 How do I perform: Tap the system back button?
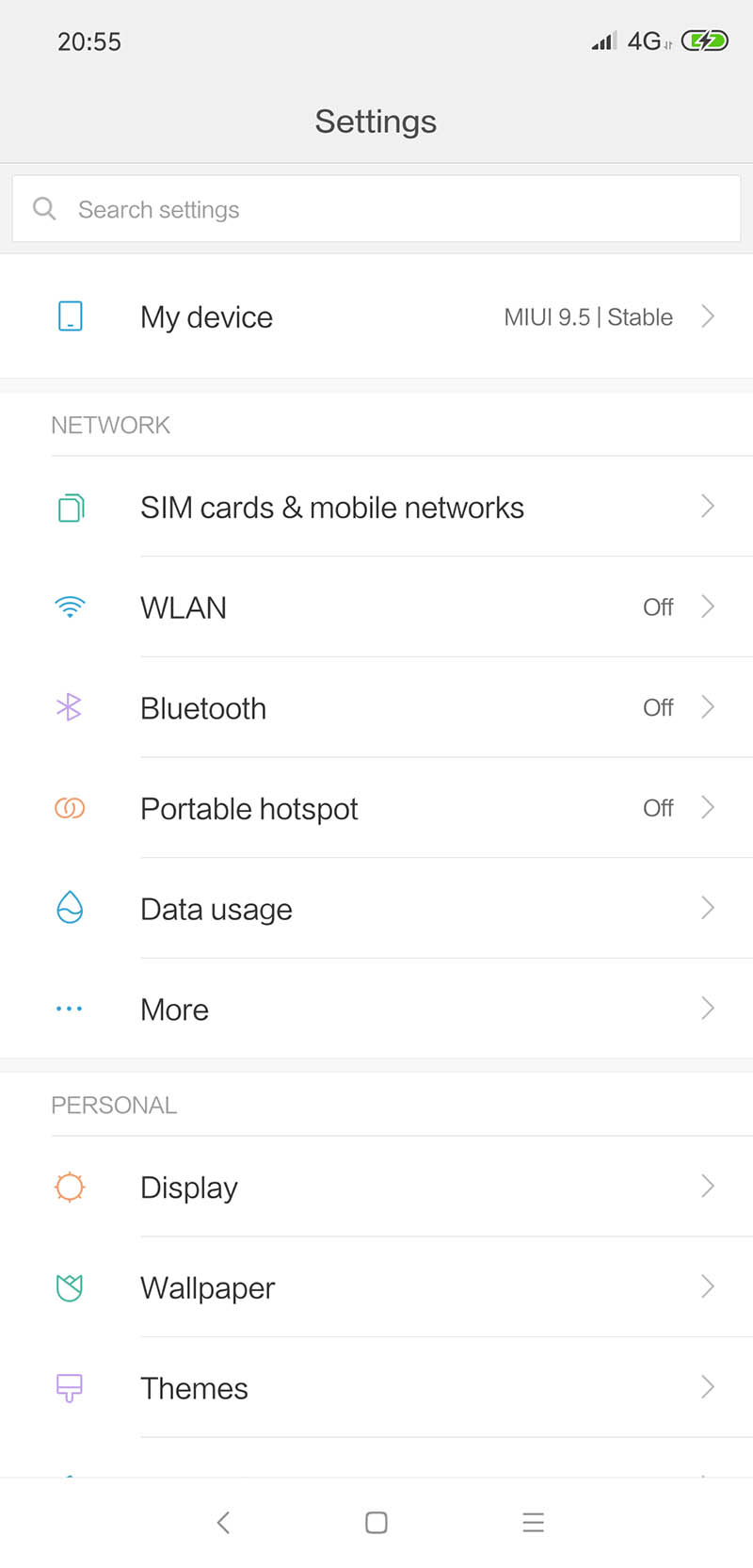click(x=223, y=1523)
